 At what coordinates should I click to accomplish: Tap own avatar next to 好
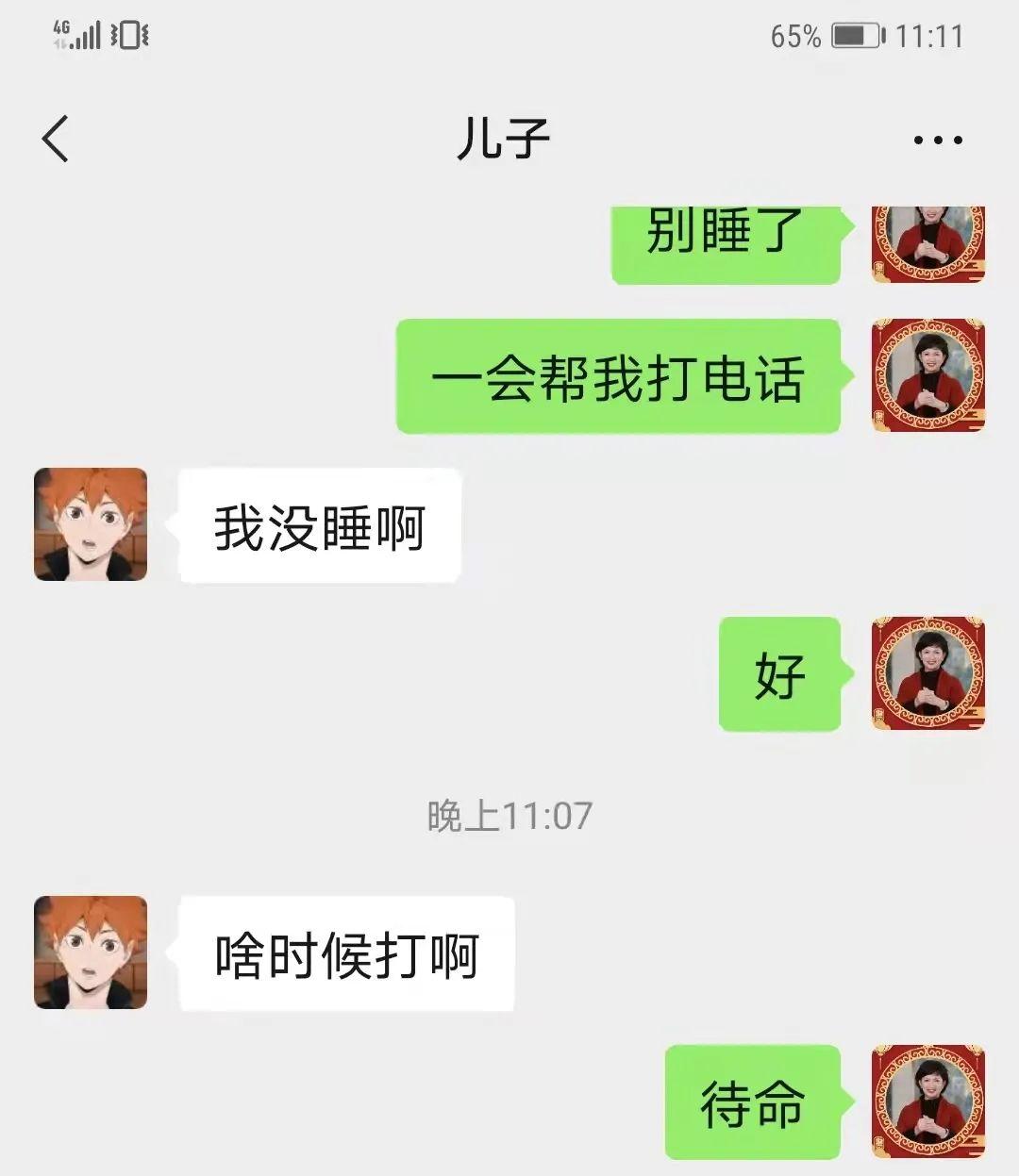(x=928, y=673)
